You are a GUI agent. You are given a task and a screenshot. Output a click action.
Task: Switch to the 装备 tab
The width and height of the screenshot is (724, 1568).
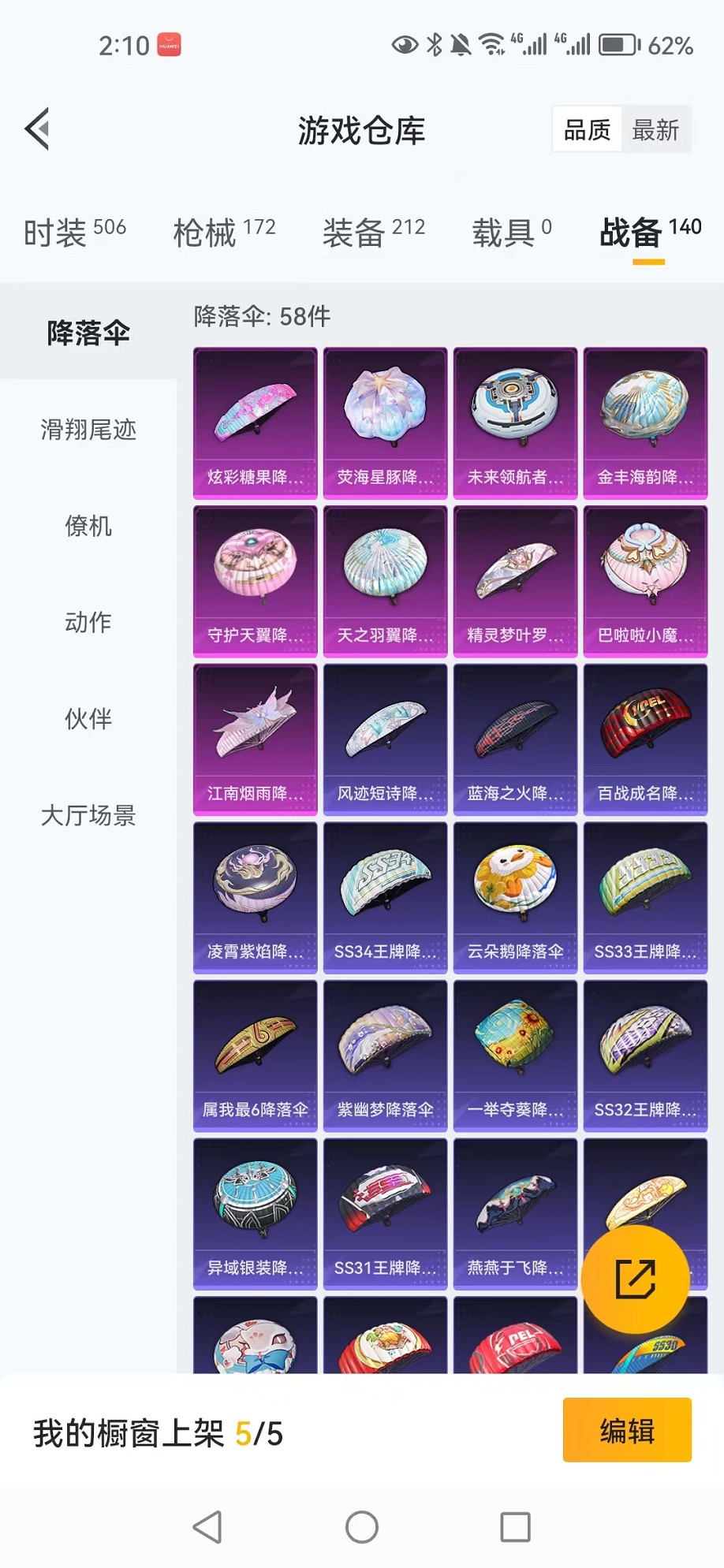point(373,233)
